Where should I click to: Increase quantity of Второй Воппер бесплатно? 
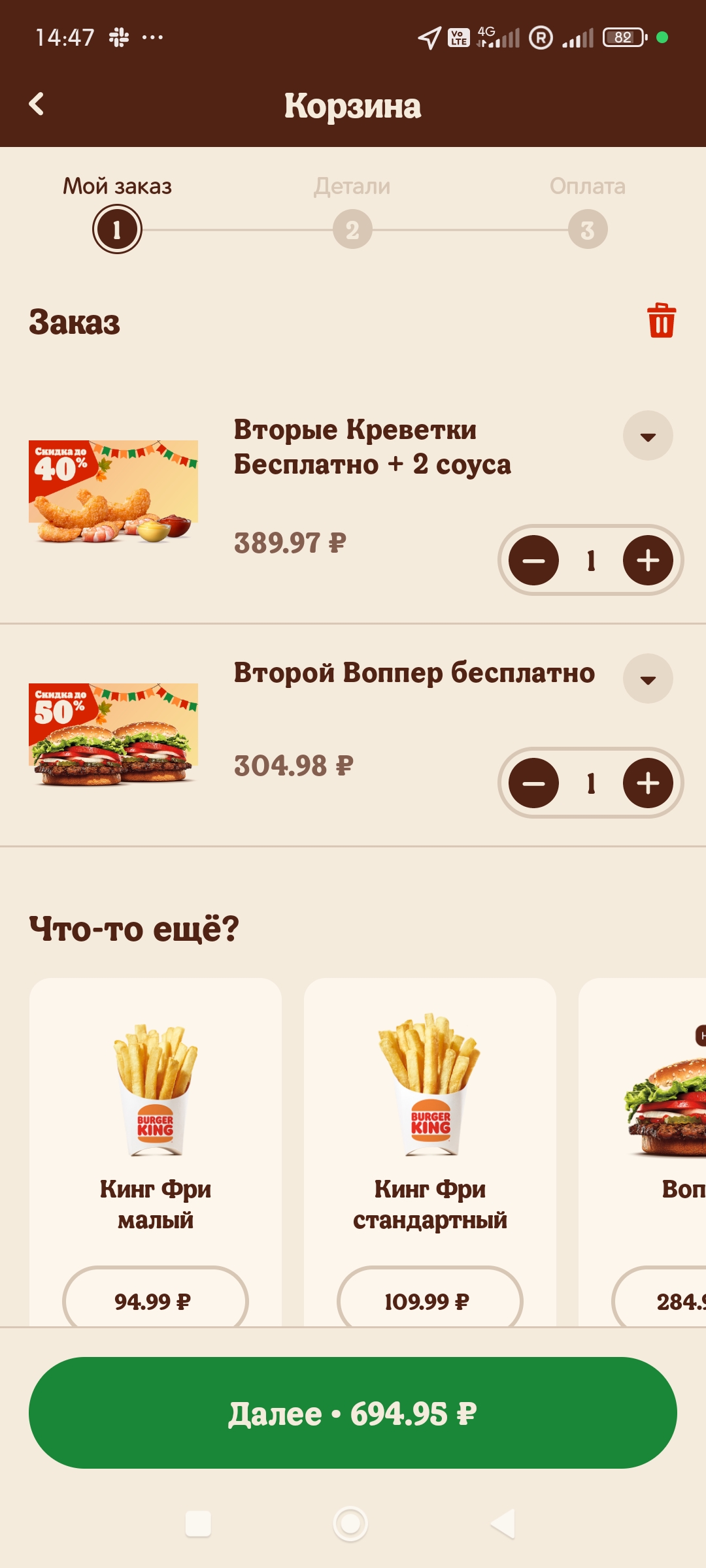[648, 783]
